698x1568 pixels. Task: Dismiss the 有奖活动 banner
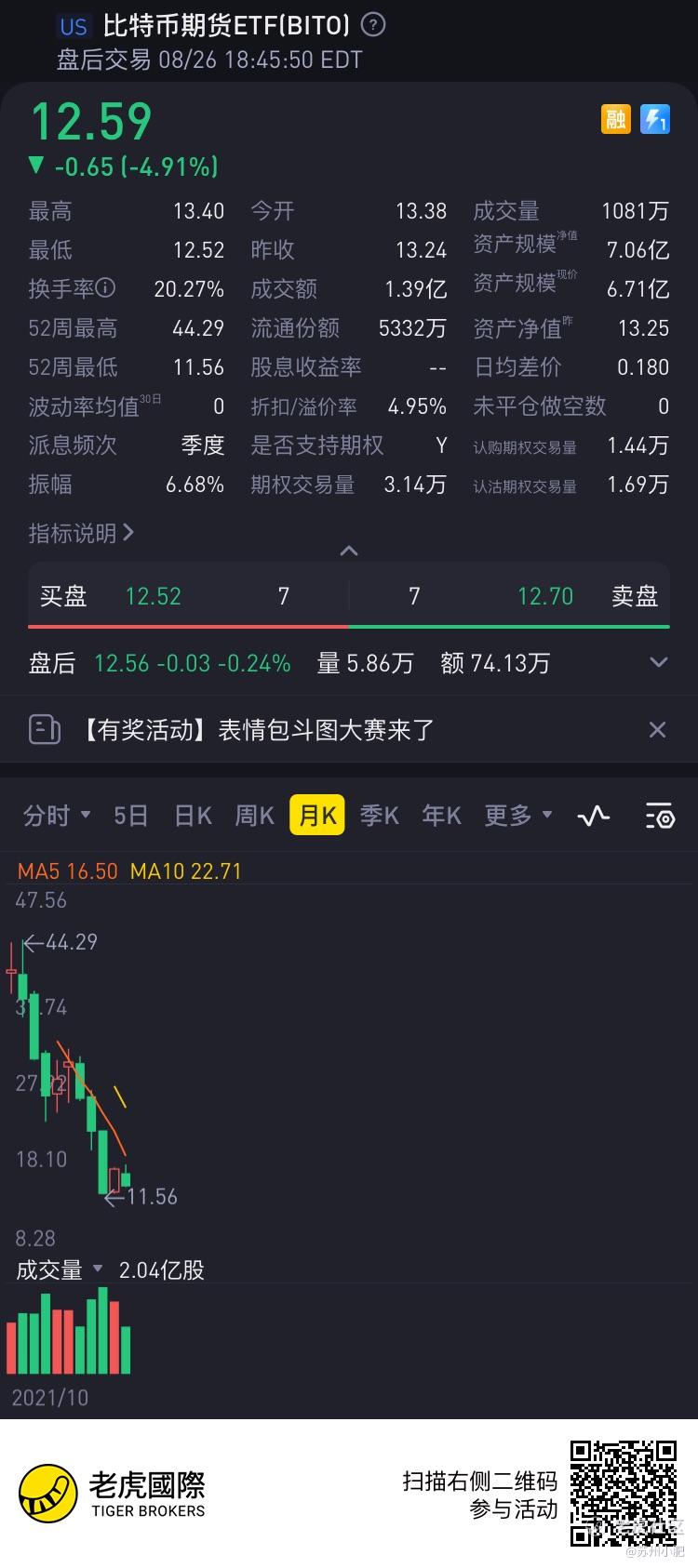pyautogui.click(x=657, y=730)
